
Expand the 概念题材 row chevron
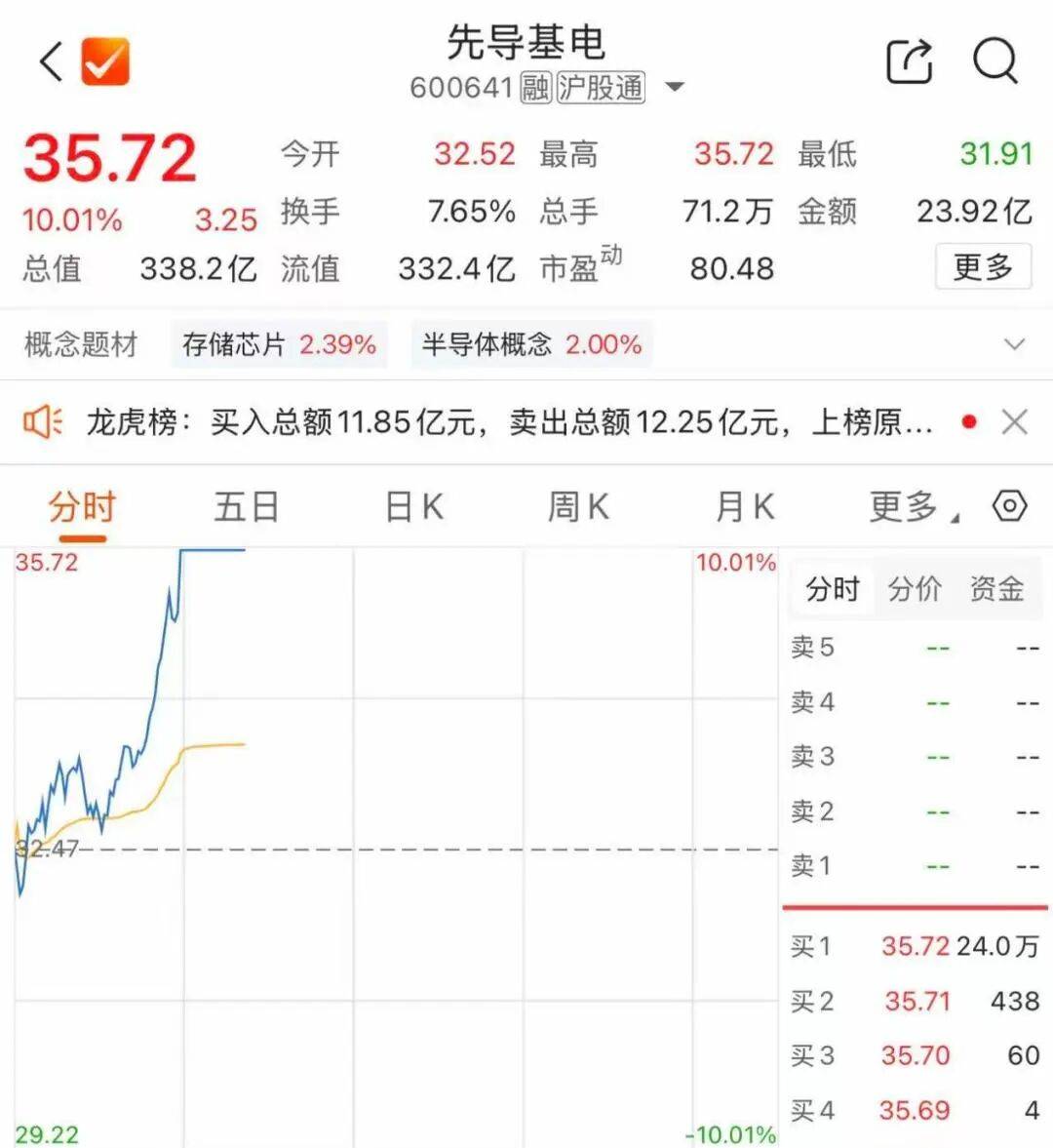(x=1014, y=344)
